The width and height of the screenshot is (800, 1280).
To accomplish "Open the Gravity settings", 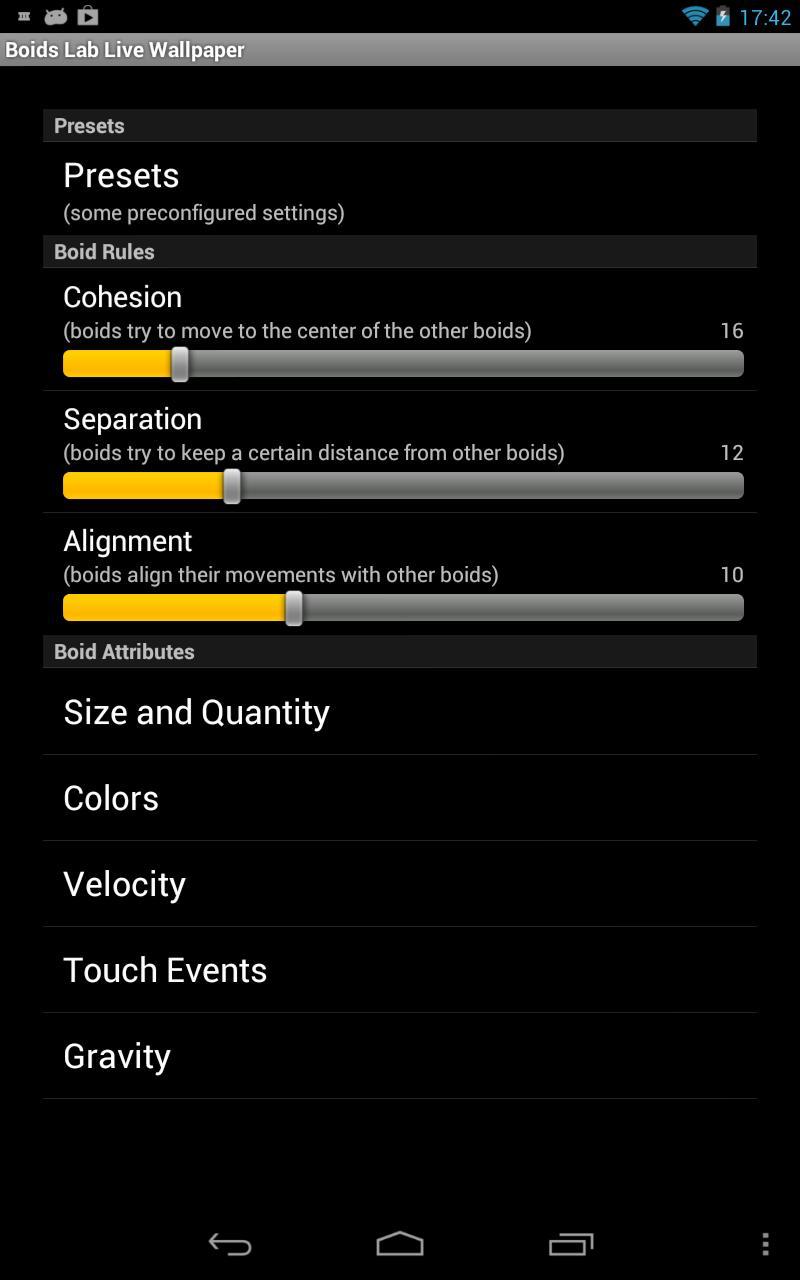I will (x=400, y=1056).
